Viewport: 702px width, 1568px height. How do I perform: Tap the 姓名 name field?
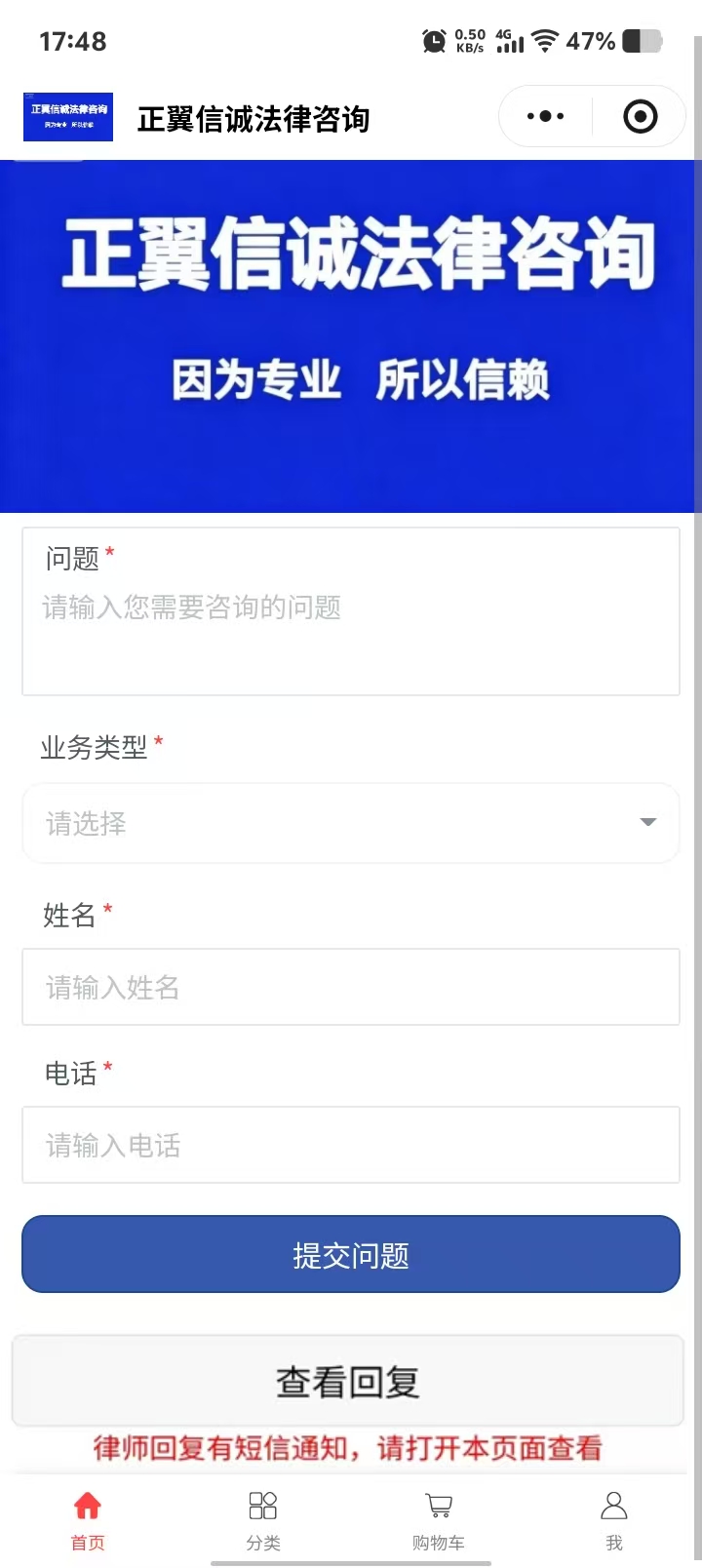click(x=351, y=987)
